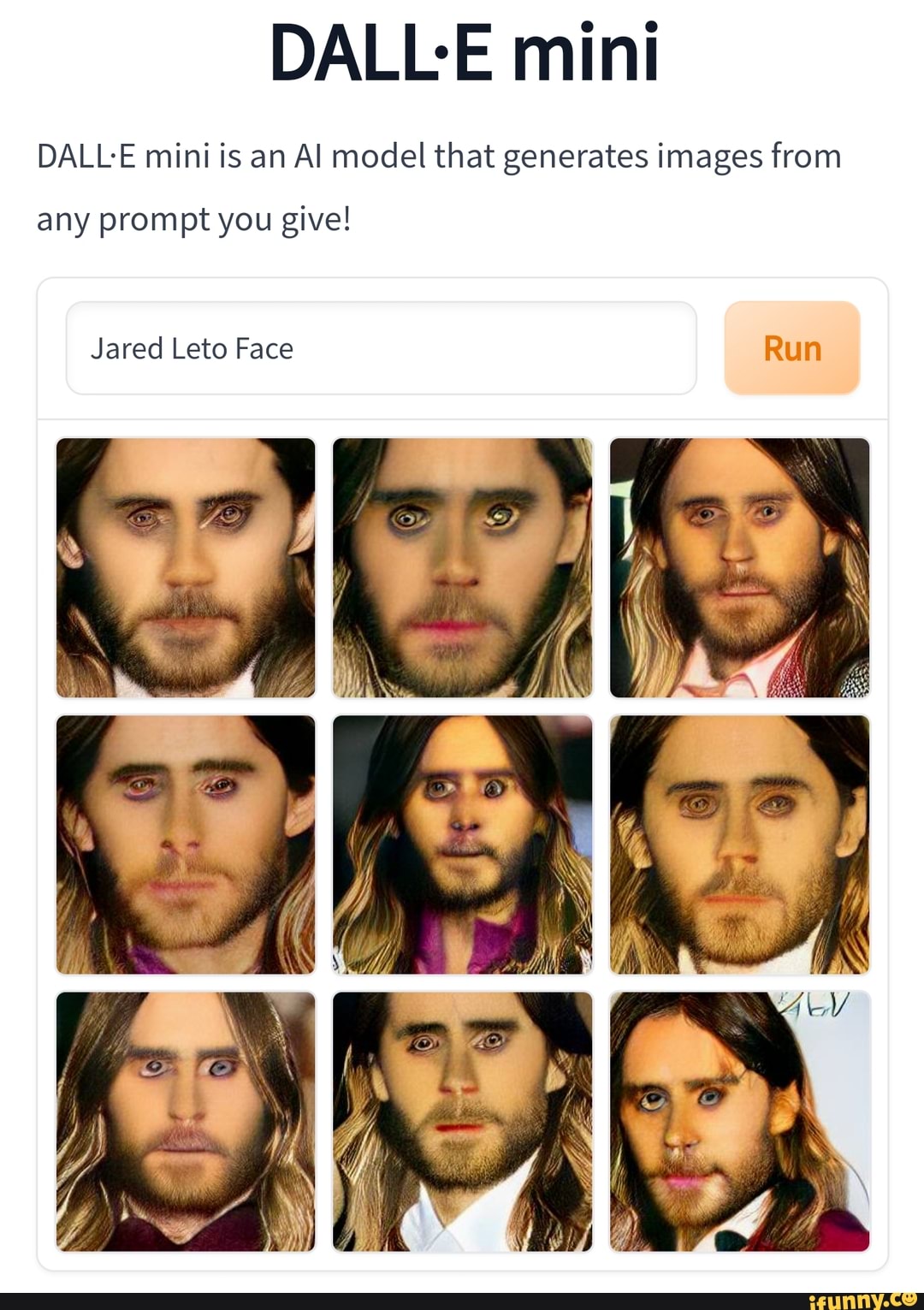Tap the prompt field with Jared Leto Face

tap(381, 348)
